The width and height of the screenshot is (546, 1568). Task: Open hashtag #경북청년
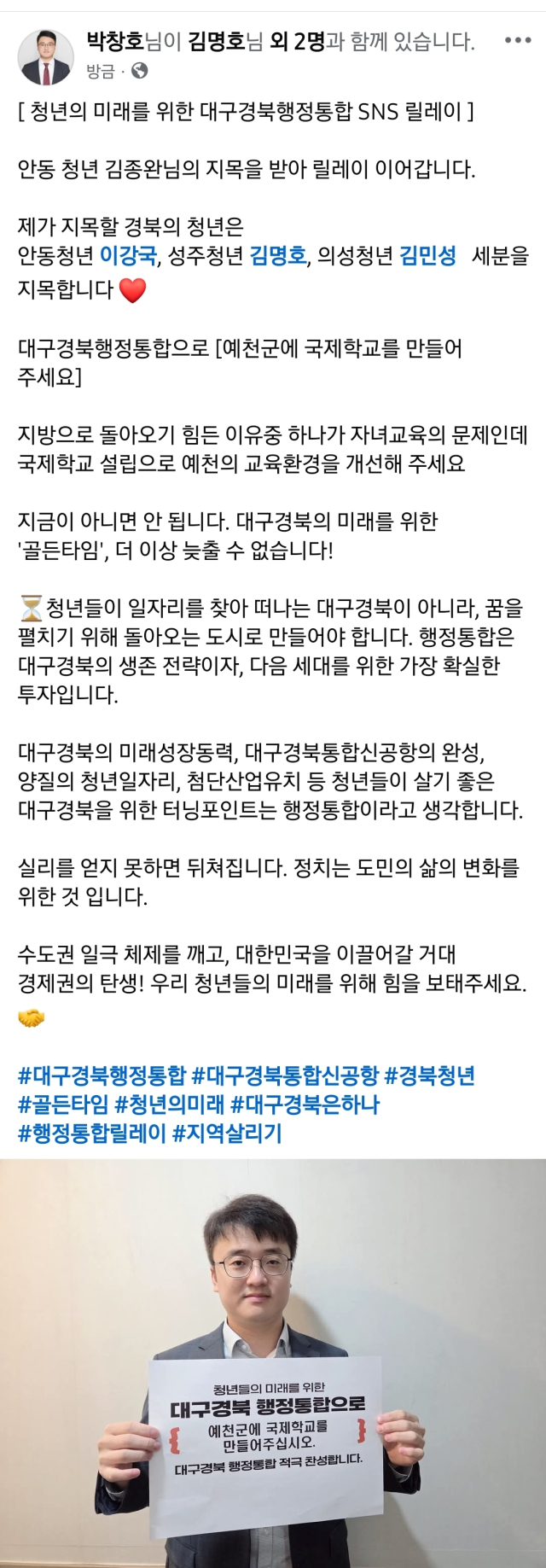[x=430, y=1075]
